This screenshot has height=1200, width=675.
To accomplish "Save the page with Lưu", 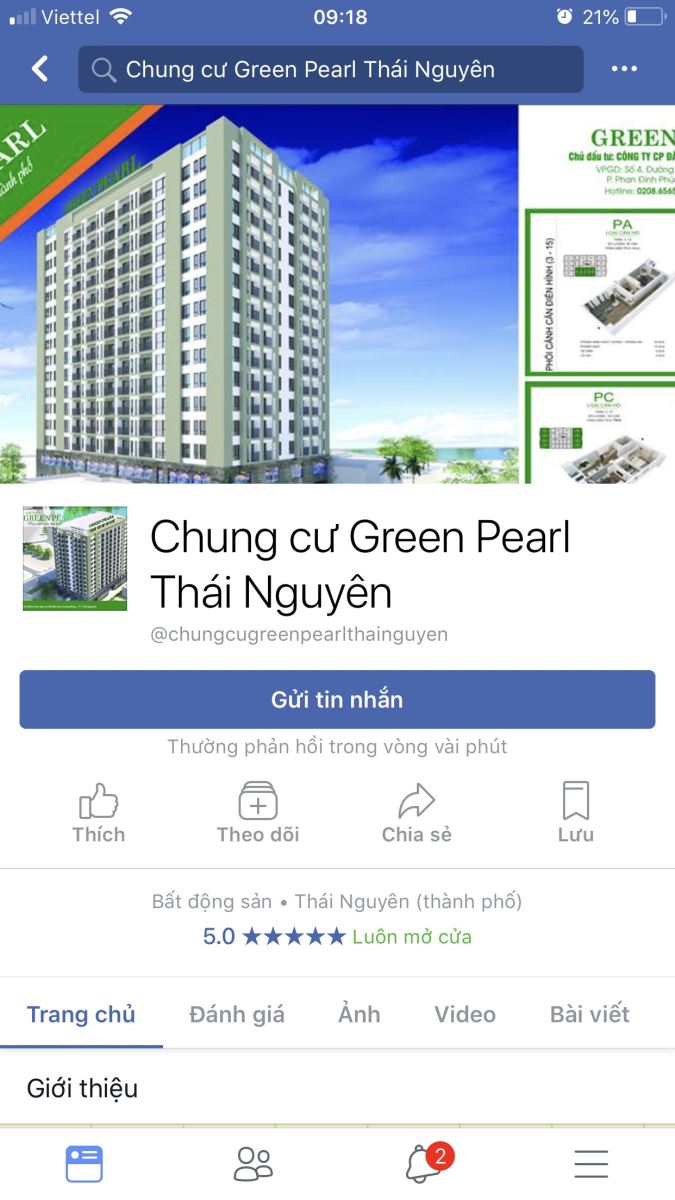I will point(576,813).
